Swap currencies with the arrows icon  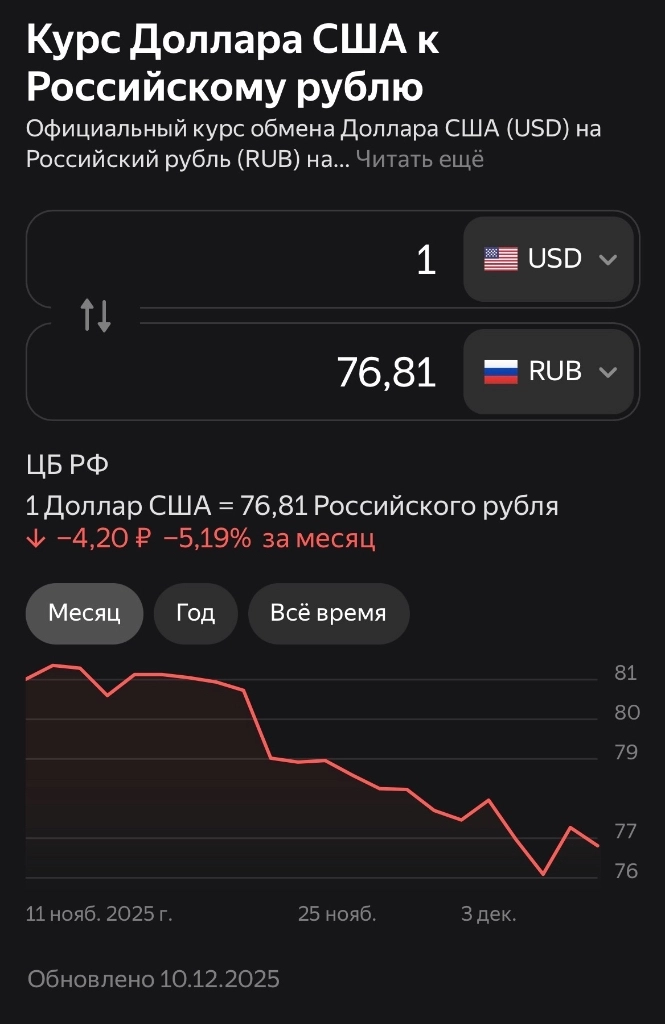click(96, 315)
